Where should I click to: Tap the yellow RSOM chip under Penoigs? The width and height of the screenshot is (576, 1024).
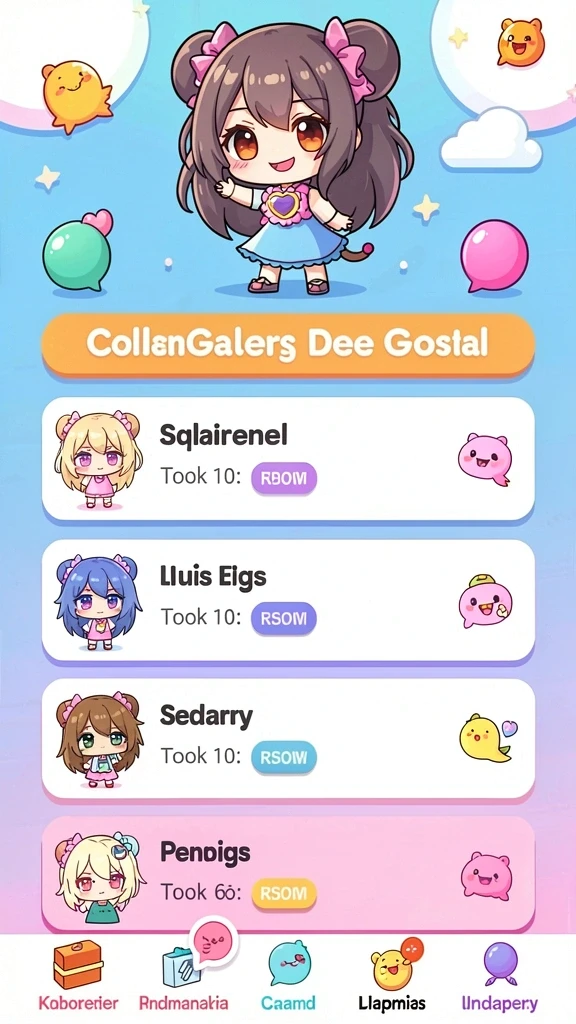click(283, 893)
